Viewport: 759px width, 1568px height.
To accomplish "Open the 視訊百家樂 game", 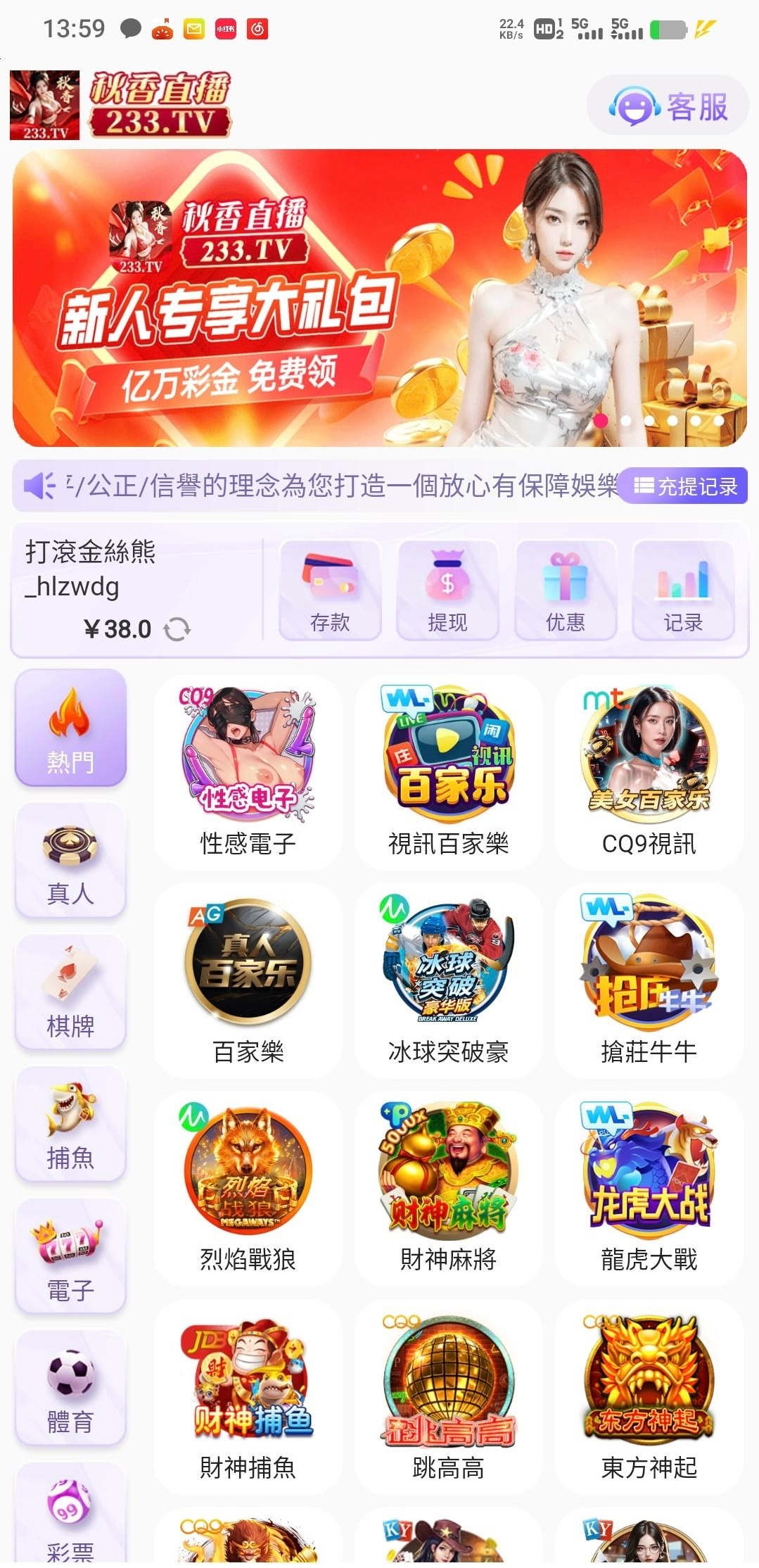I will [x=448, y=772].
